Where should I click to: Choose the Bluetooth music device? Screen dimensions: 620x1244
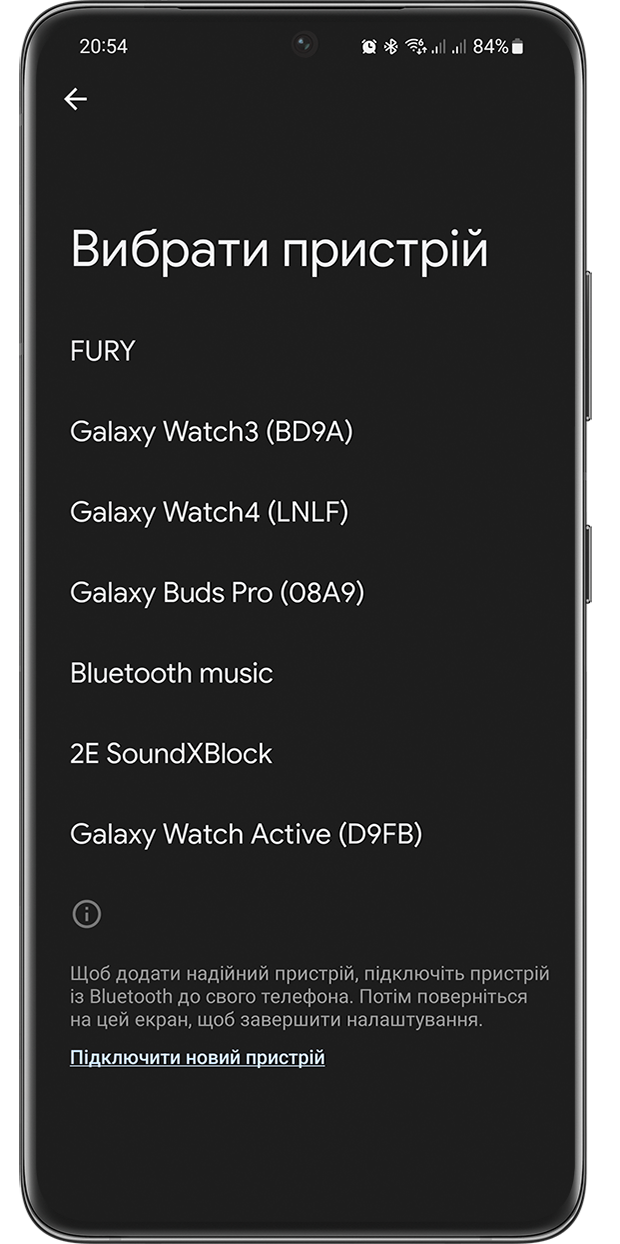[171, 673]
